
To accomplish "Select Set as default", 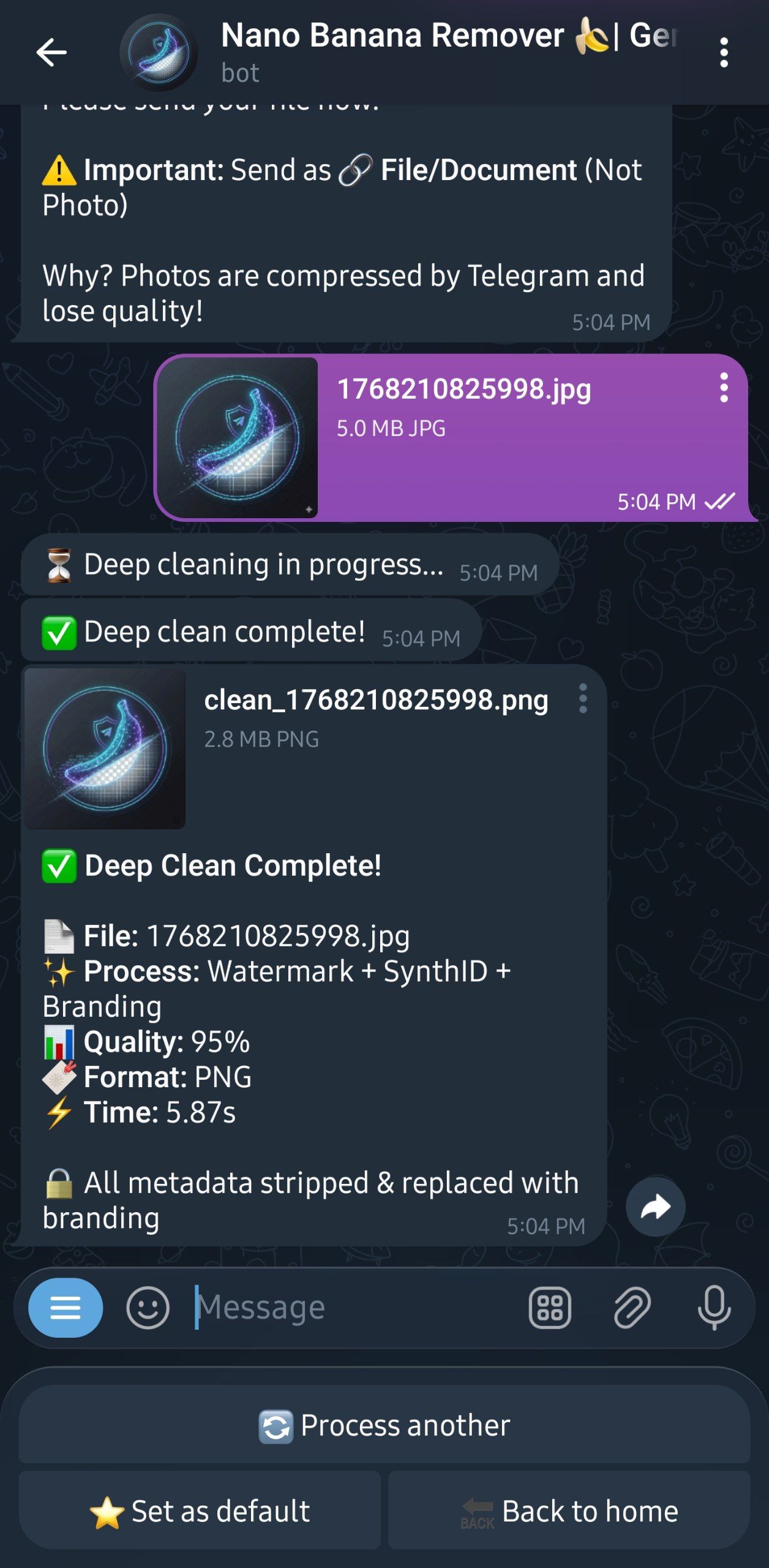I will click(200, 1511).
